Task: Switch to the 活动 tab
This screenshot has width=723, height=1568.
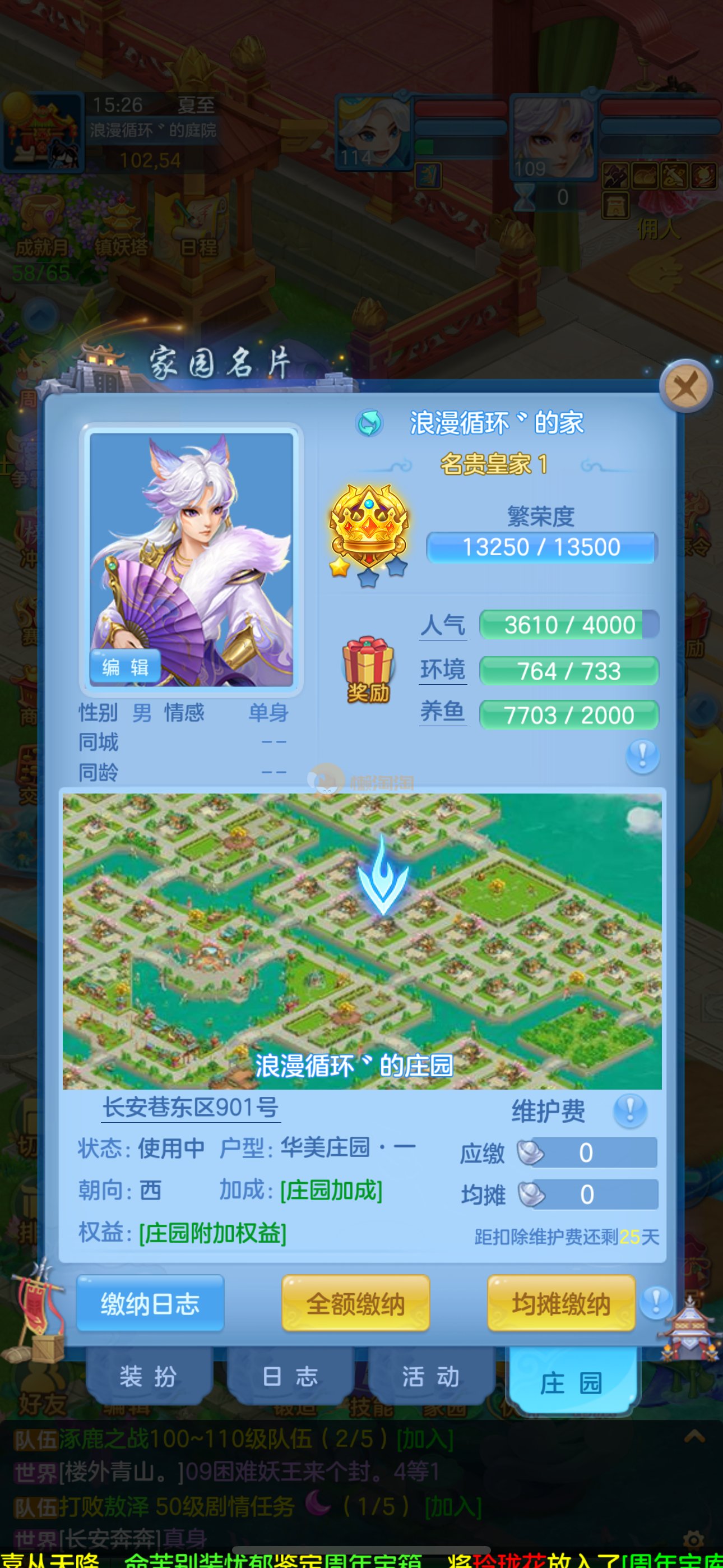Action: click(x=431, y=1376)
